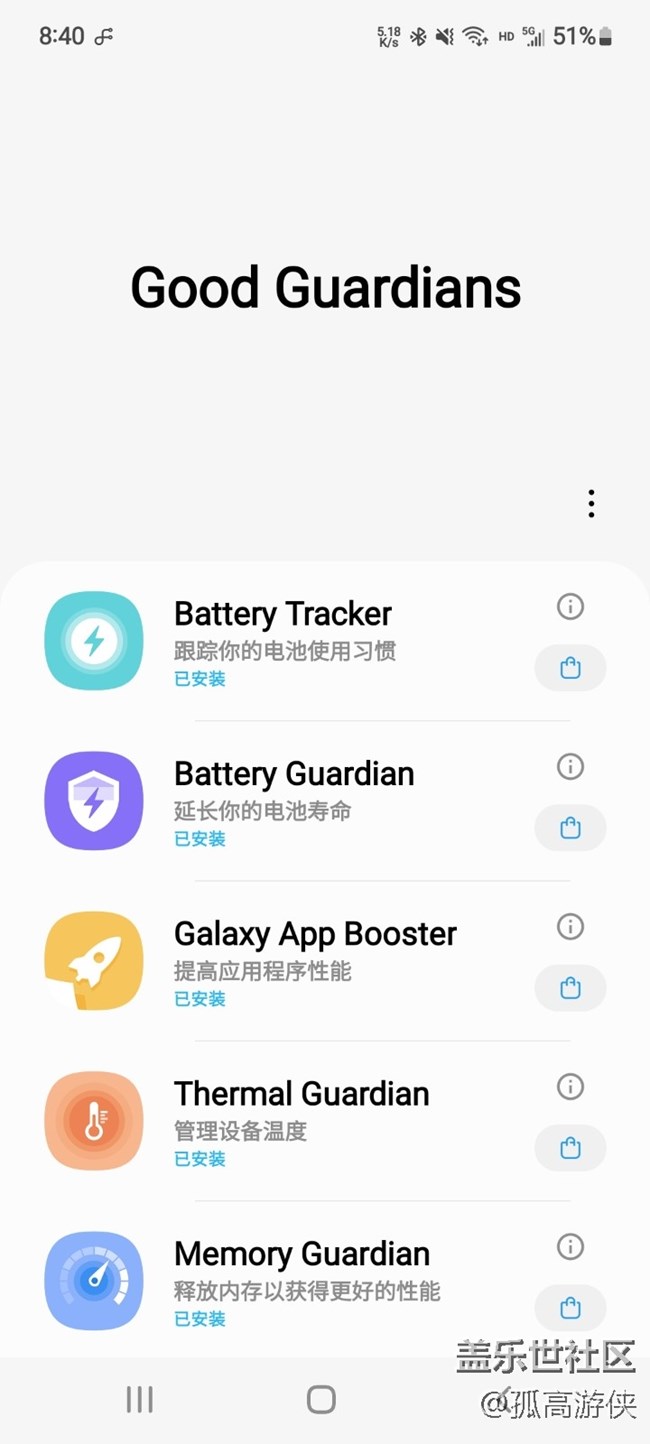The height and width of the screenshot is (1444, 650).
Task: Tap the store button for Battery Tracker
Action: [x=570, y=668]
